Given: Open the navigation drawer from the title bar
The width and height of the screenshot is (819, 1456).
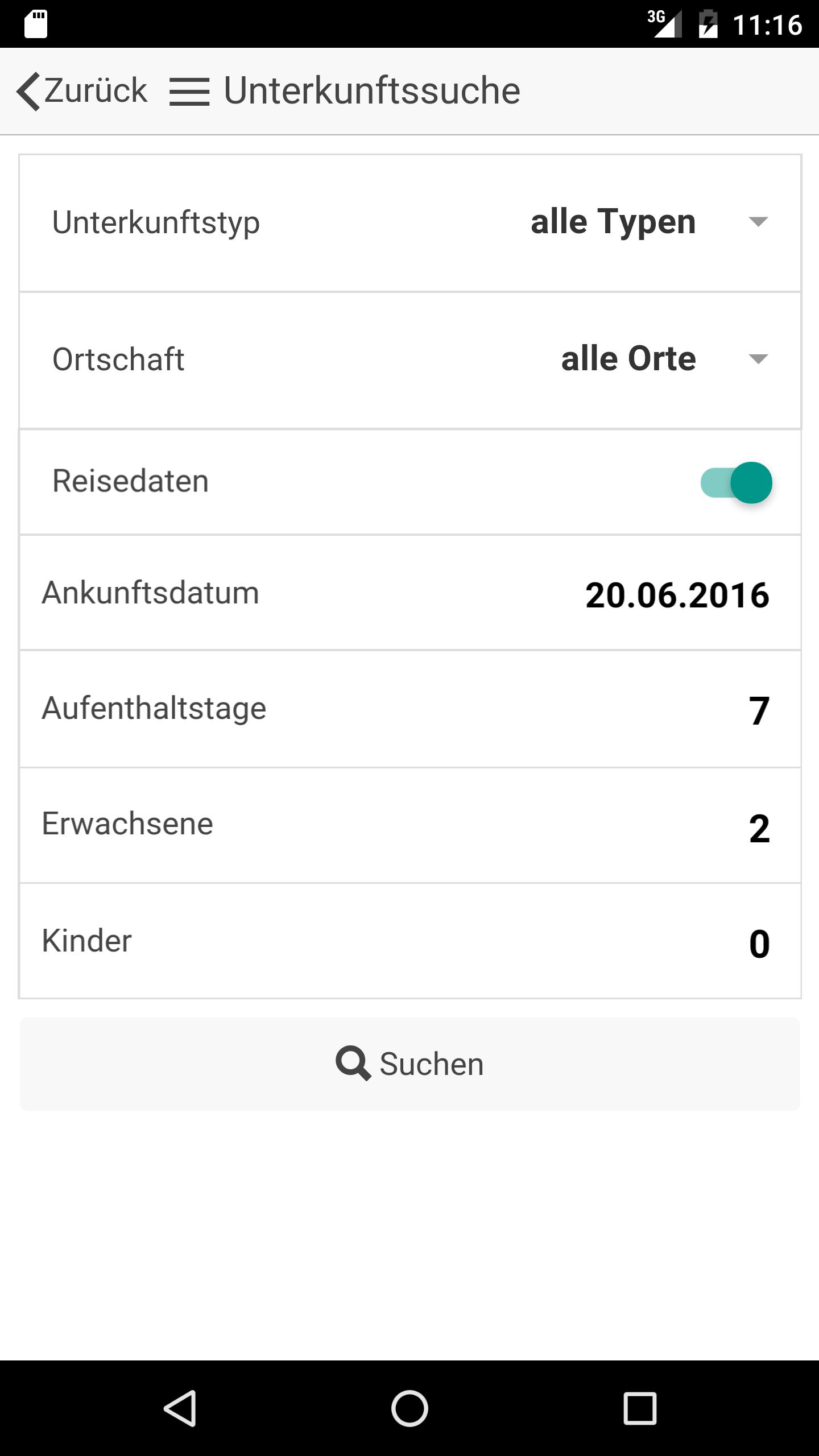Looking at the screenshot, I should point(189,91).
